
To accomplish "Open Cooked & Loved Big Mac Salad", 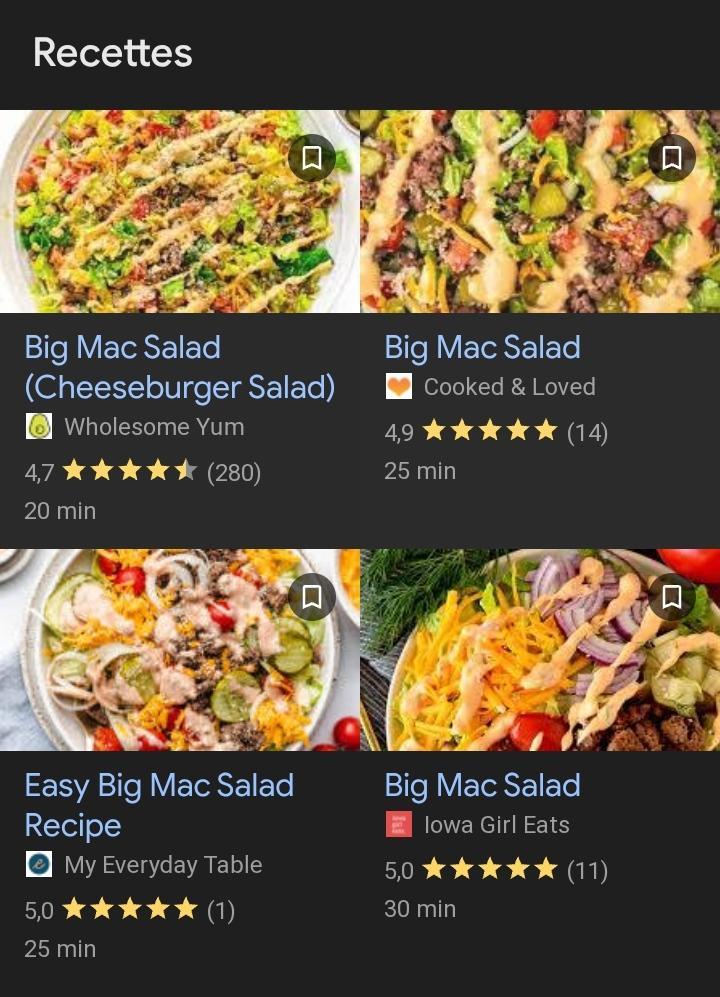I will 482,348.
